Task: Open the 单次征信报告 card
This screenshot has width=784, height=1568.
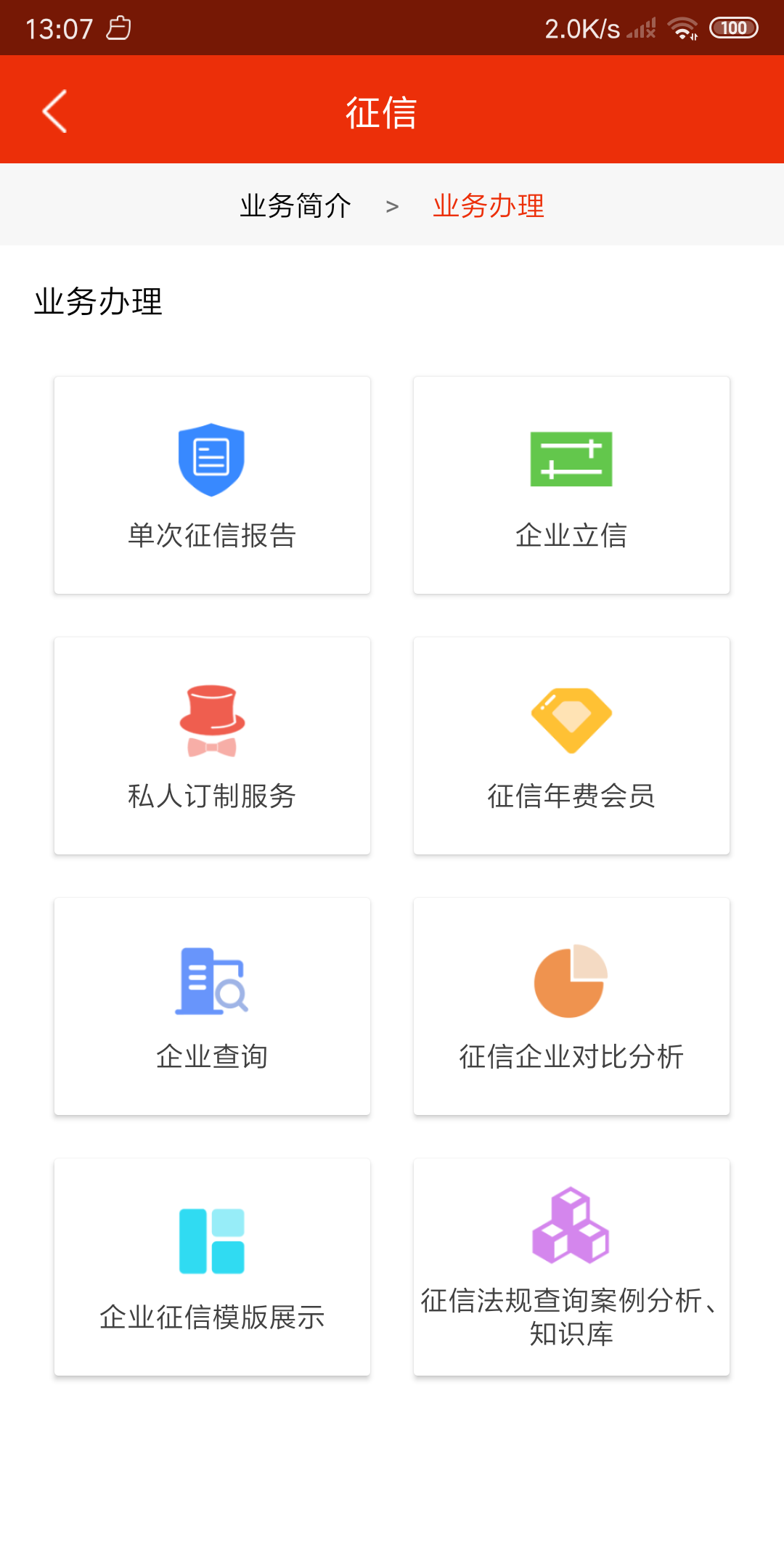Action: pyautogui.click(x=212, y=485)
